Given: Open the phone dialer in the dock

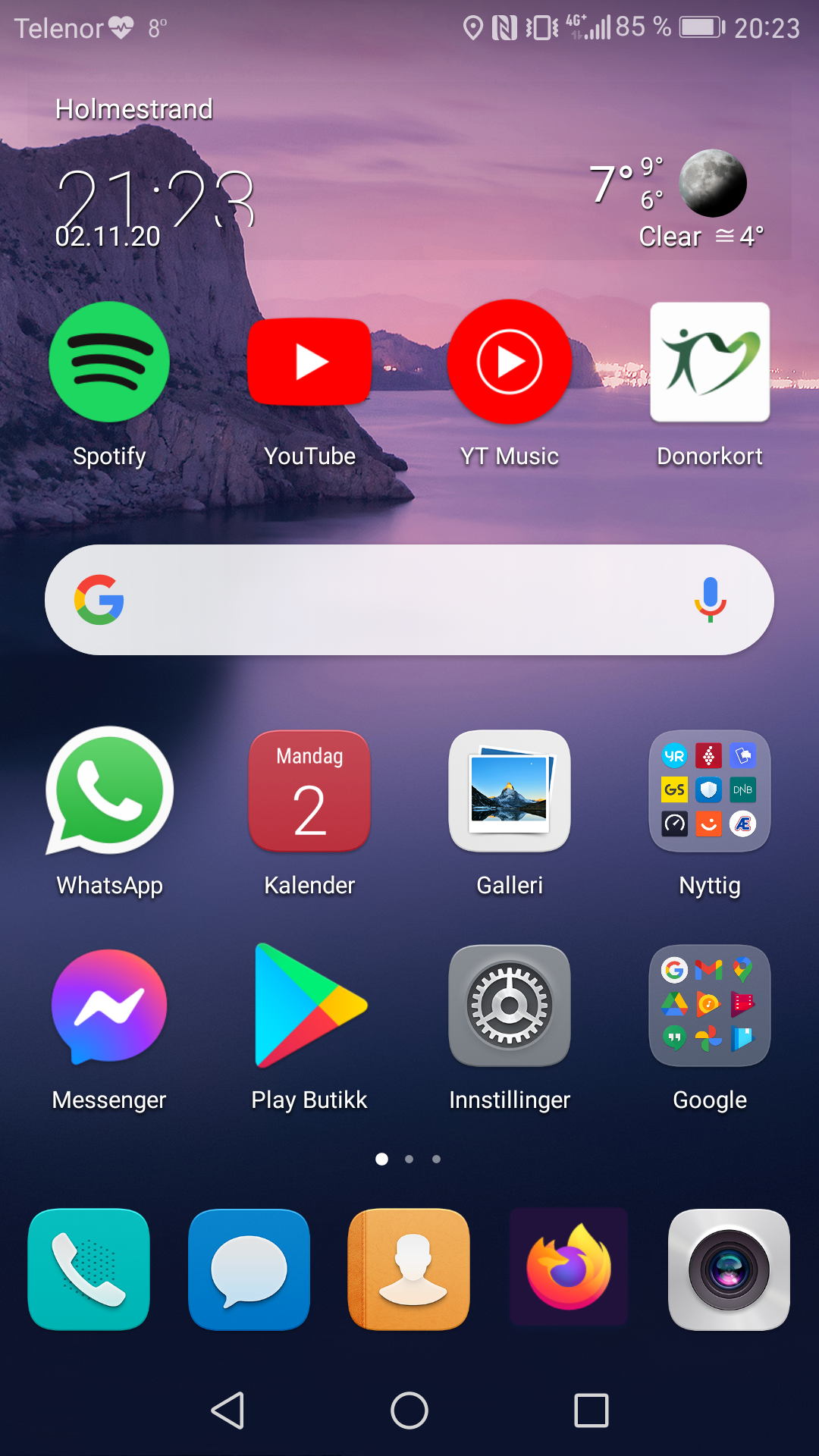Looking at the screenshot, I should pos(89,1269).
